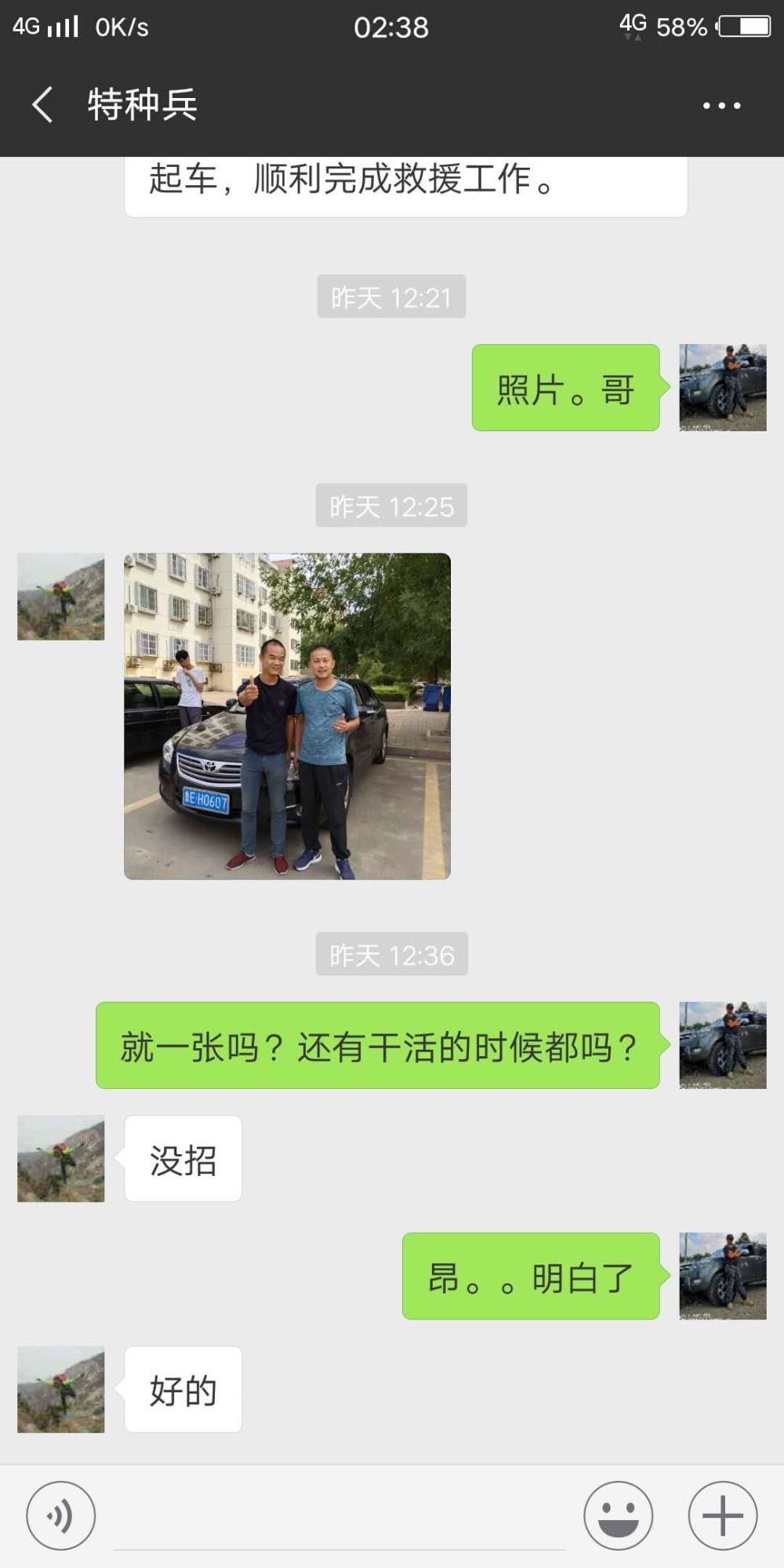Switch to voice message input

[61, 1515]
